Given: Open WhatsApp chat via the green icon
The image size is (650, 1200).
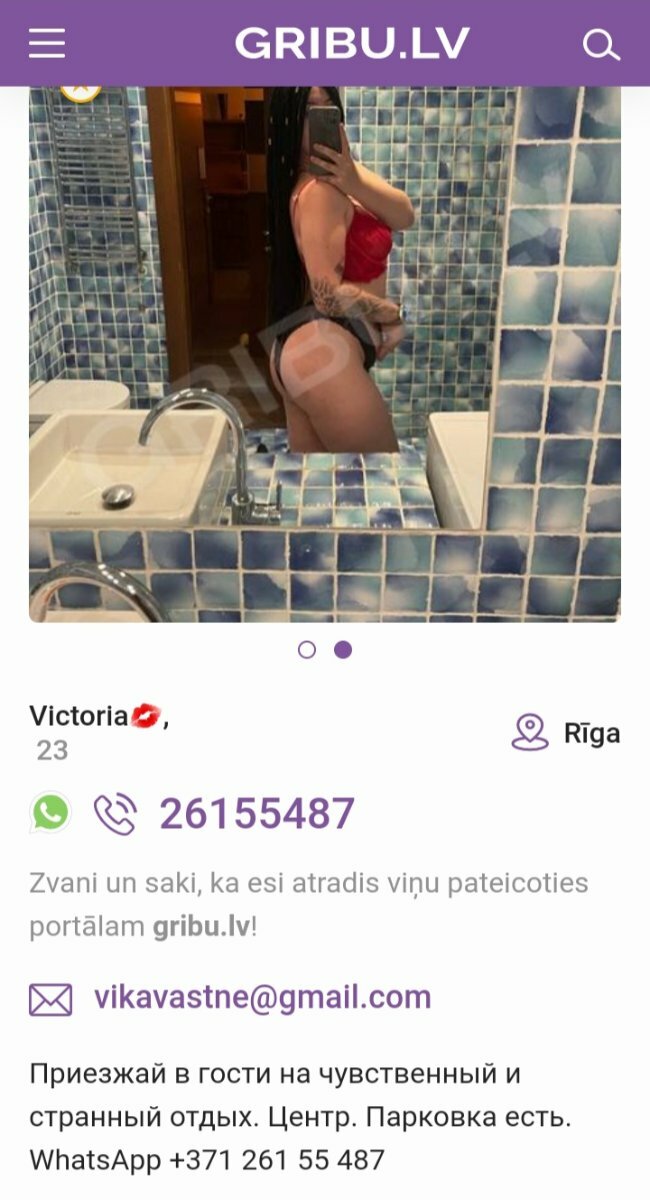Looking at the screenshot, I should coord(50,813).
